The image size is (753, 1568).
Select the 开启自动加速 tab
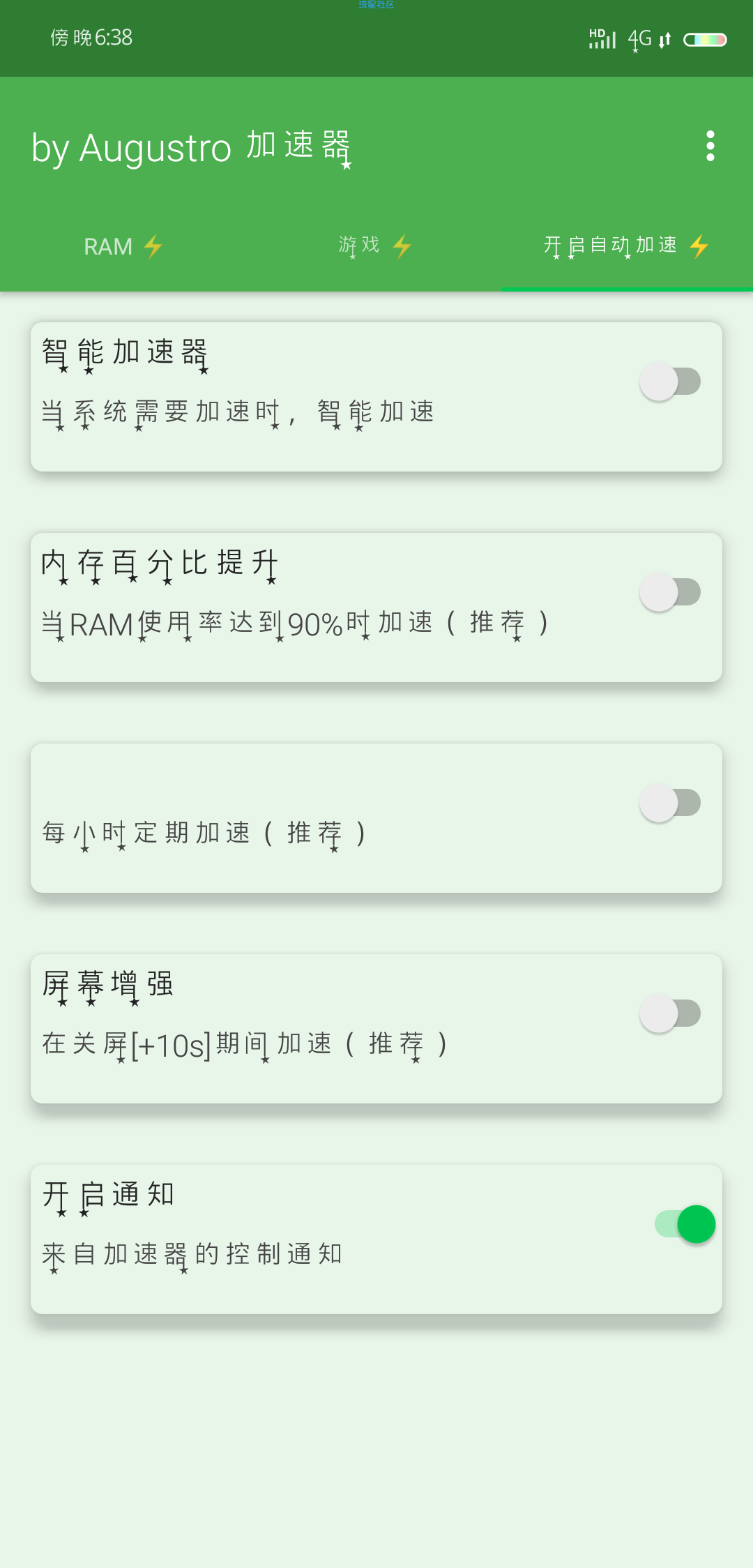[x=627, y=247]
